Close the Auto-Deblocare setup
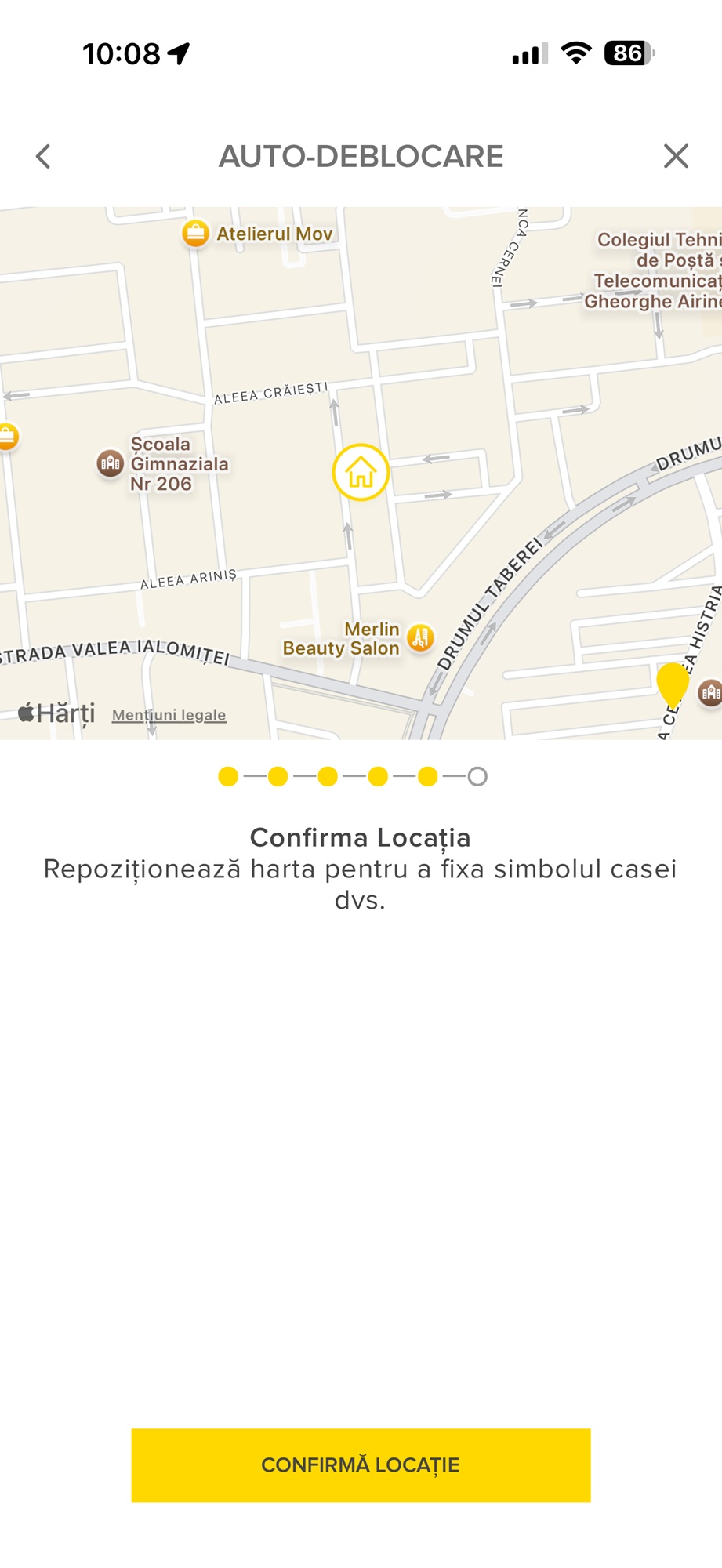Screen dimensions: 722x1568 coord(676,156)
